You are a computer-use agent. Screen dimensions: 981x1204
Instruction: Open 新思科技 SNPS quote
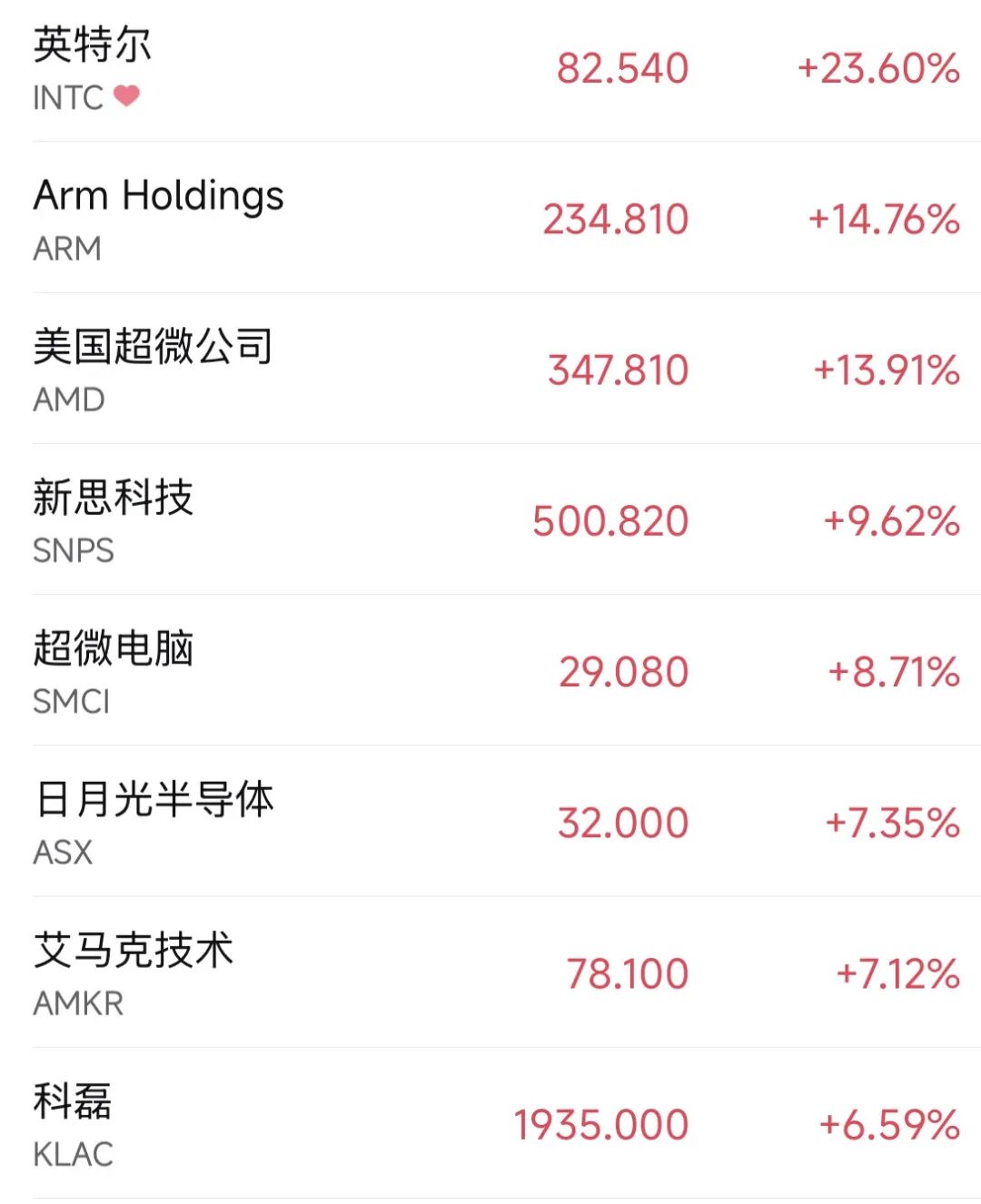tap(490, 520)
